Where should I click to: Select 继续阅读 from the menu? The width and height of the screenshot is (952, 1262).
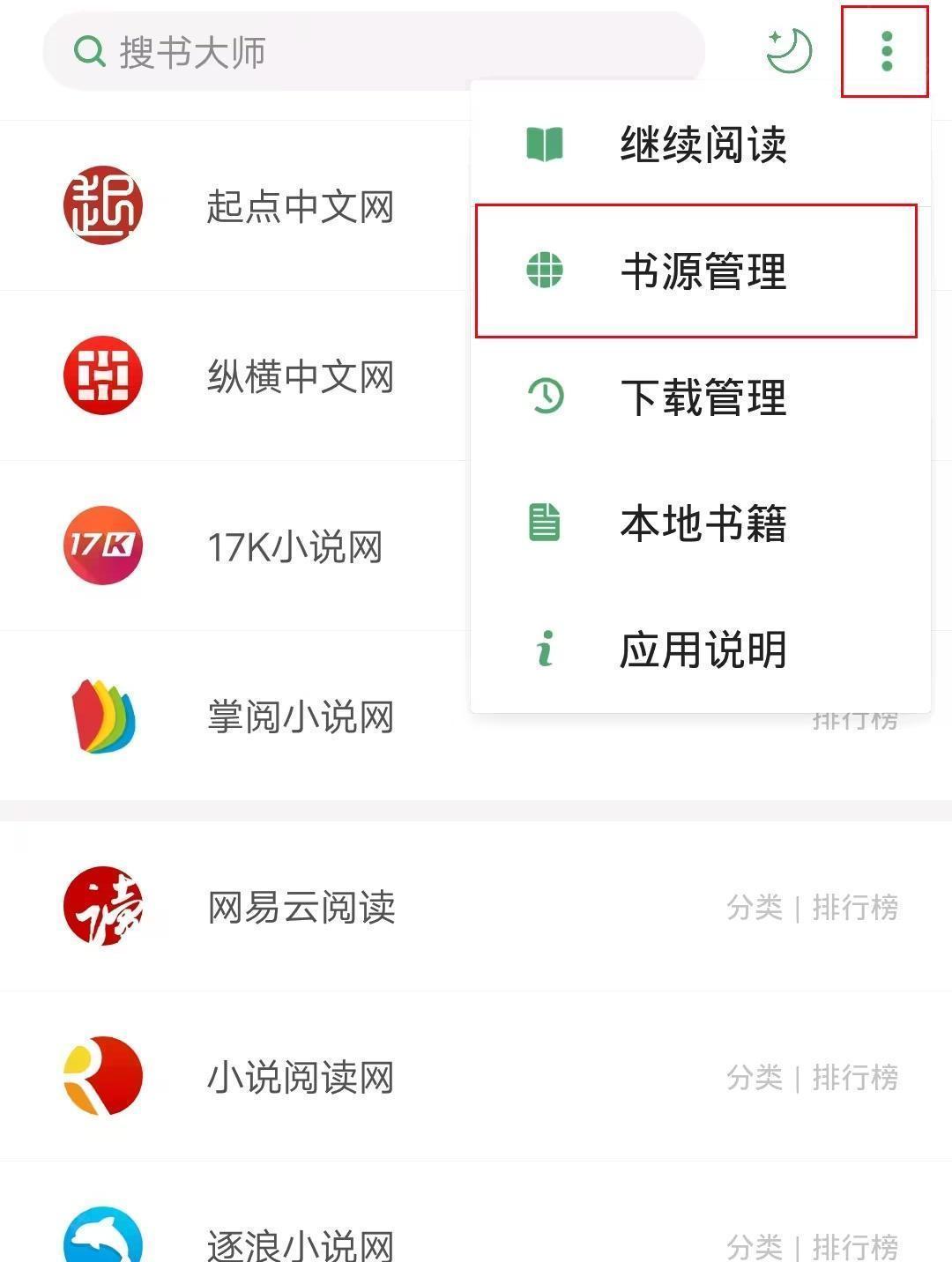(702, 145)
